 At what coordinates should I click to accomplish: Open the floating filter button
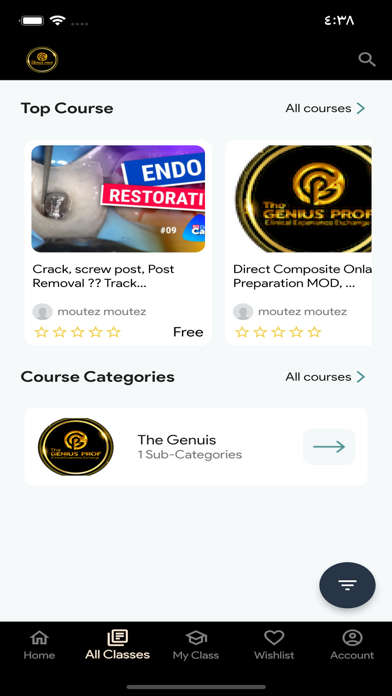[x=347, y=585]
